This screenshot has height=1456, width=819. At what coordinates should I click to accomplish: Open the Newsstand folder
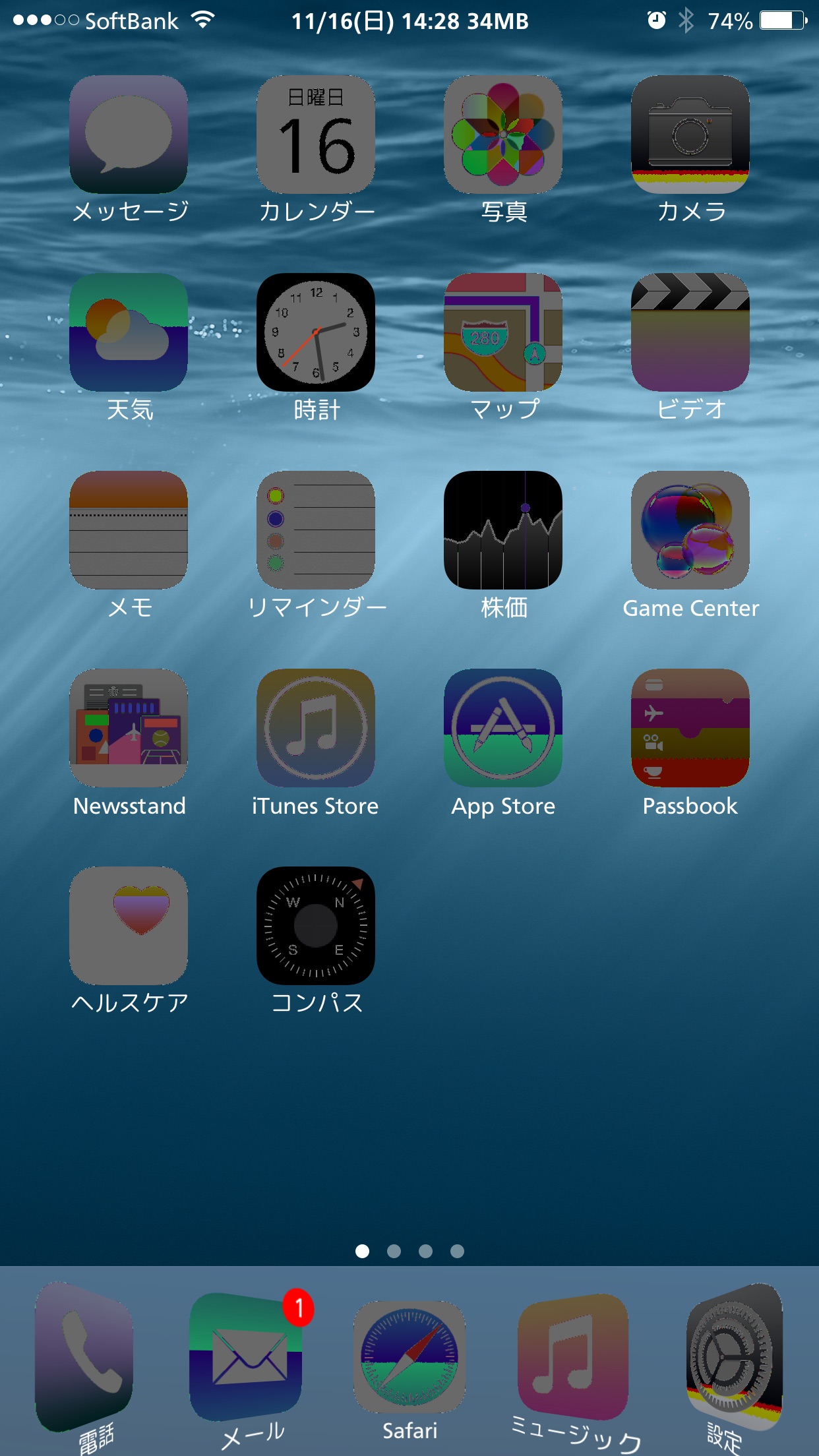[129, 728]
